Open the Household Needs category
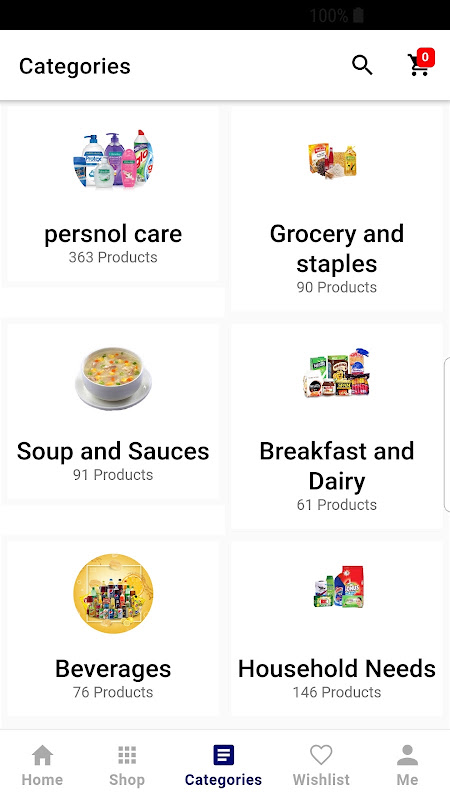This screenshot has width=450, height=800. tap(337, 629)
